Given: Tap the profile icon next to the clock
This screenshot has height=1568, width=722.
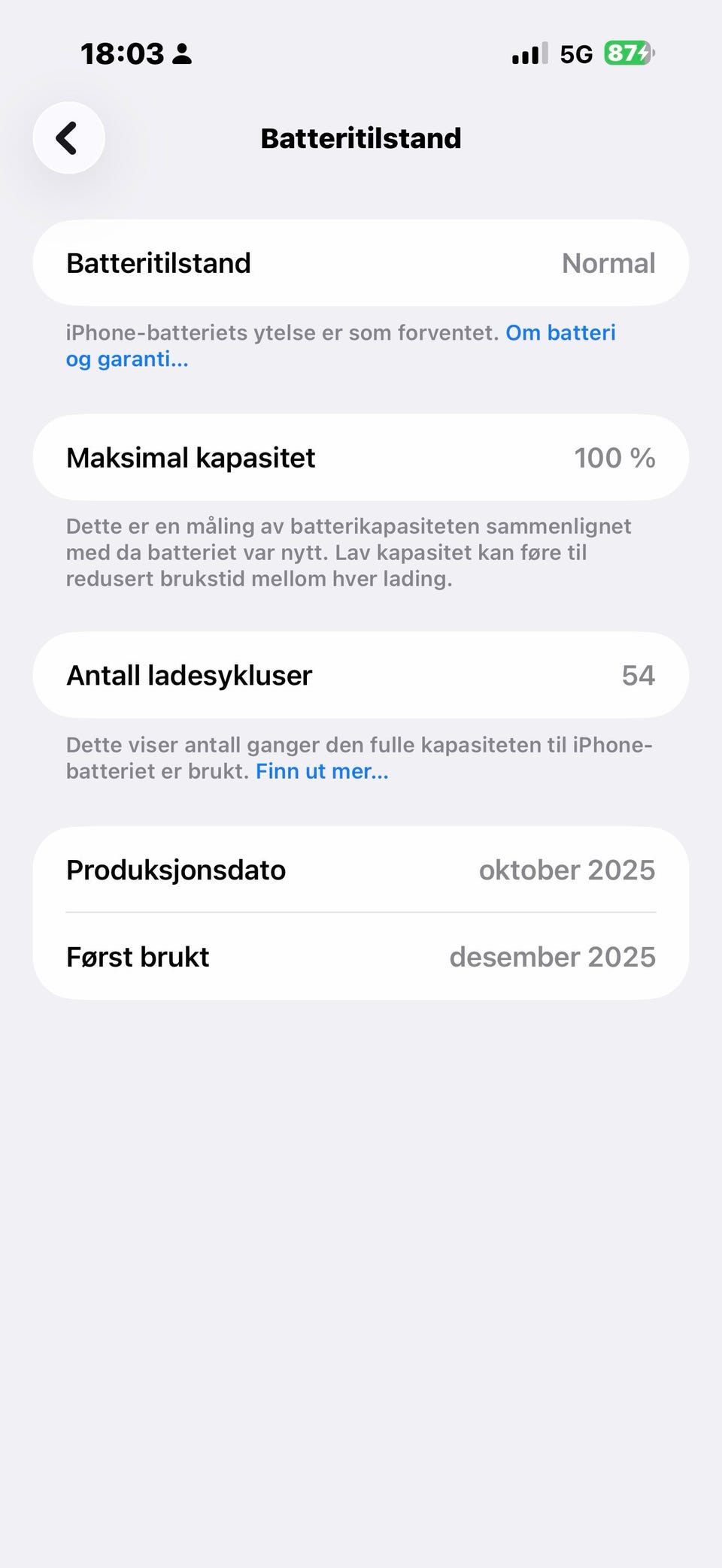Looking at the screenshot, I should point(181,55).
